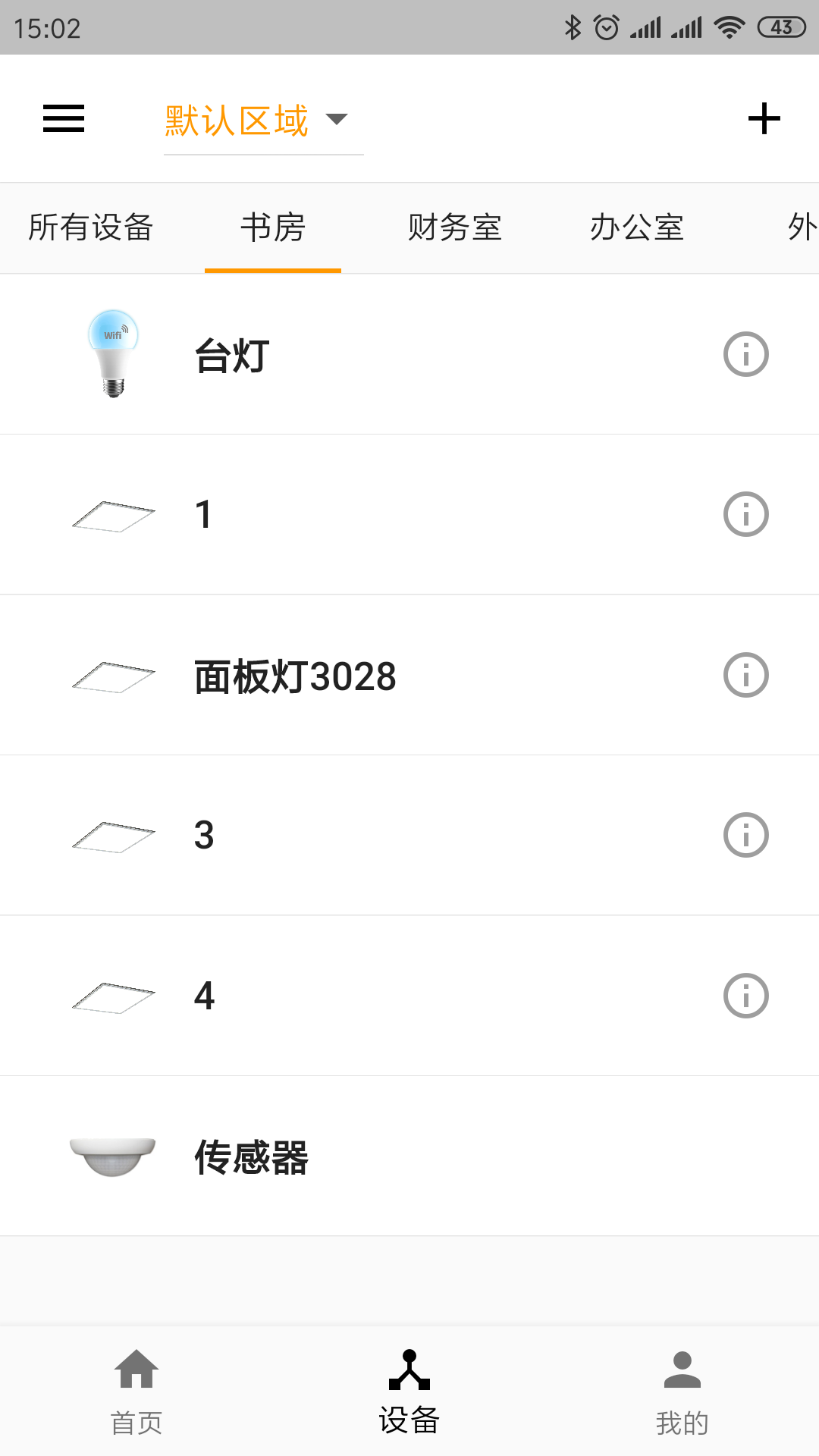The height and width of the screenshot is (1456, 819).
Task: Show info for device 4
Action: click(x=745, y=995)
